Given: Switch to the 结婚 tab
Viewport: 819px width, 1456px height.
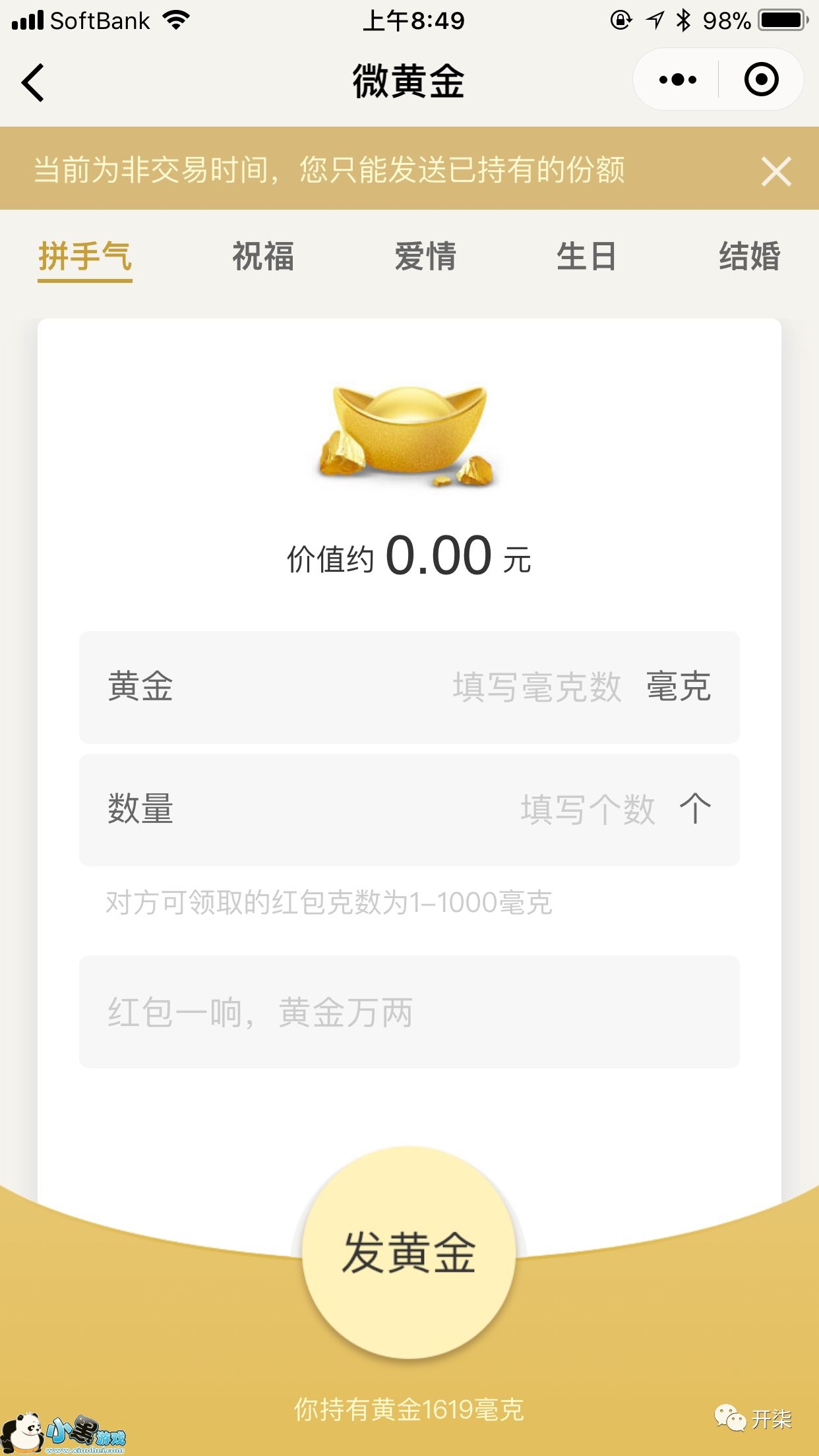Looking at the screenshot, I should [x=749, y=257].
